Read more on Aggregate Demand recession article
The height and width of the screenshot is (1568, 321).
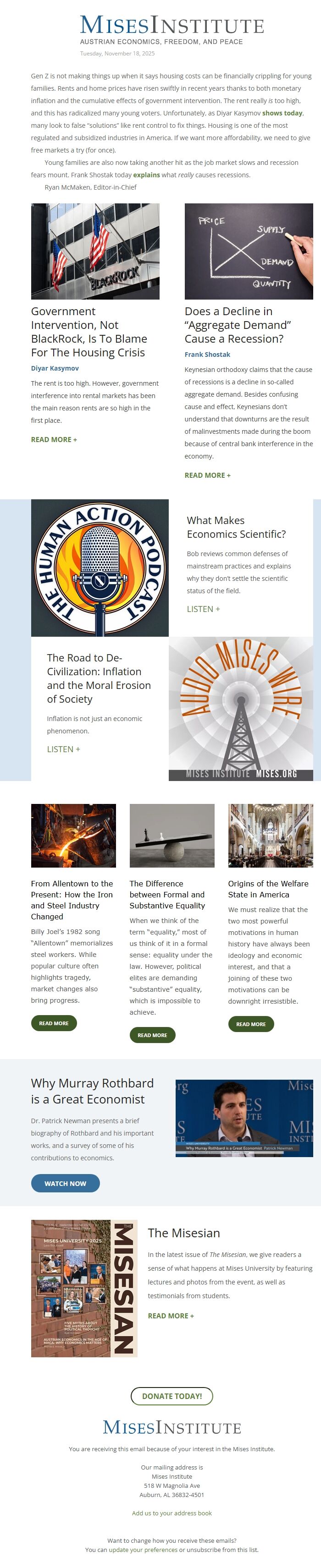(207, 475)
